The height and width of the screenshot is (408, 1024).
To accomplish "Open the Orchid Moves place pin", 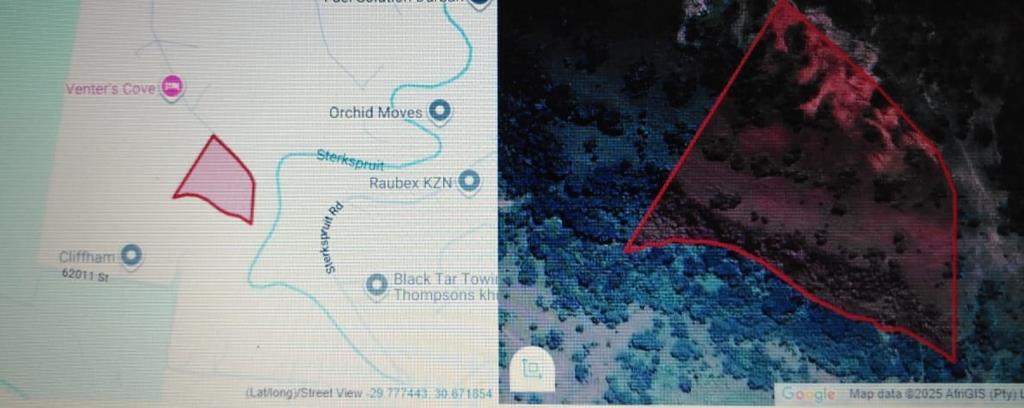I will click(439, 111).
